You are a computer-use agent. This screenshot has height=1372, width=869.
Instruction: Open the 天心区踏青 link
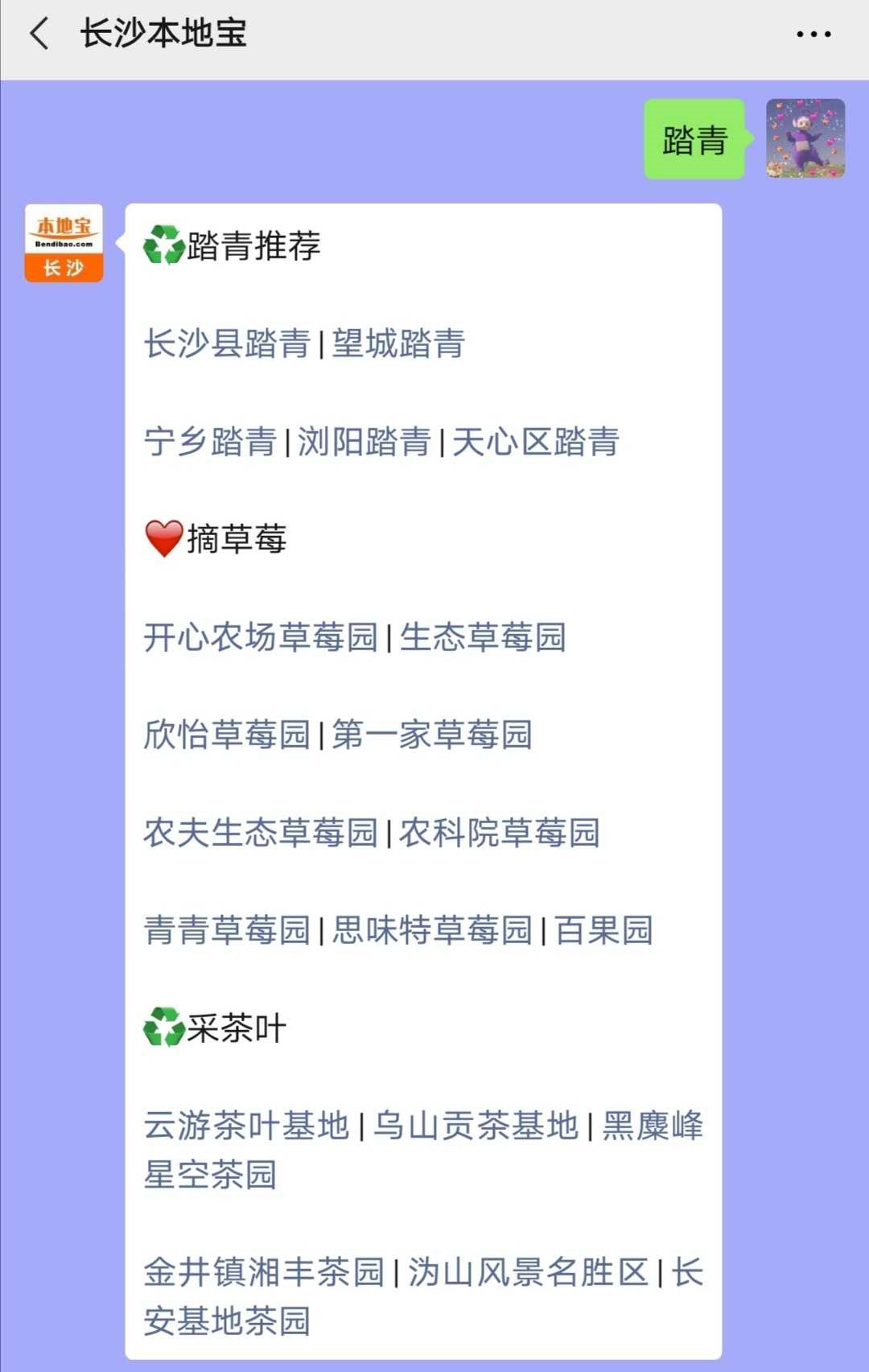tap(535, 442)
